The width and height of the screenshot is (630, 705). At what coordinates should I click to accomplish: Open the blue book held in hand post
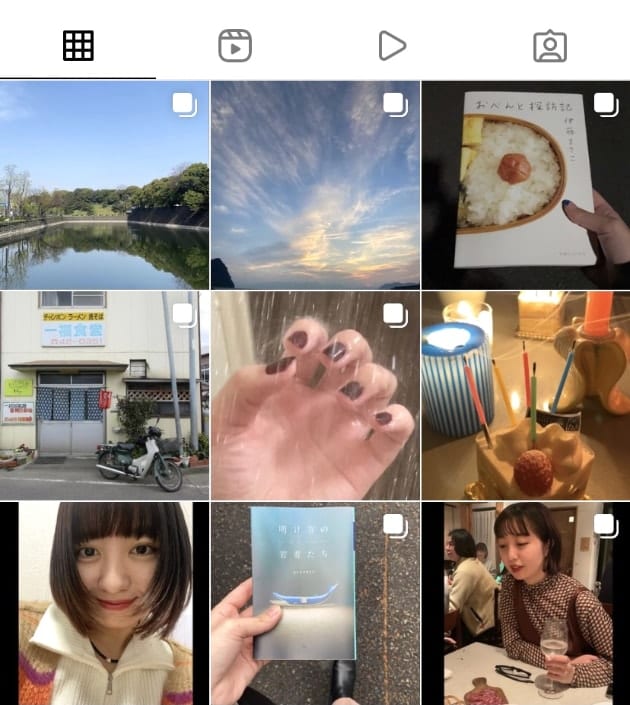point(315,603)
